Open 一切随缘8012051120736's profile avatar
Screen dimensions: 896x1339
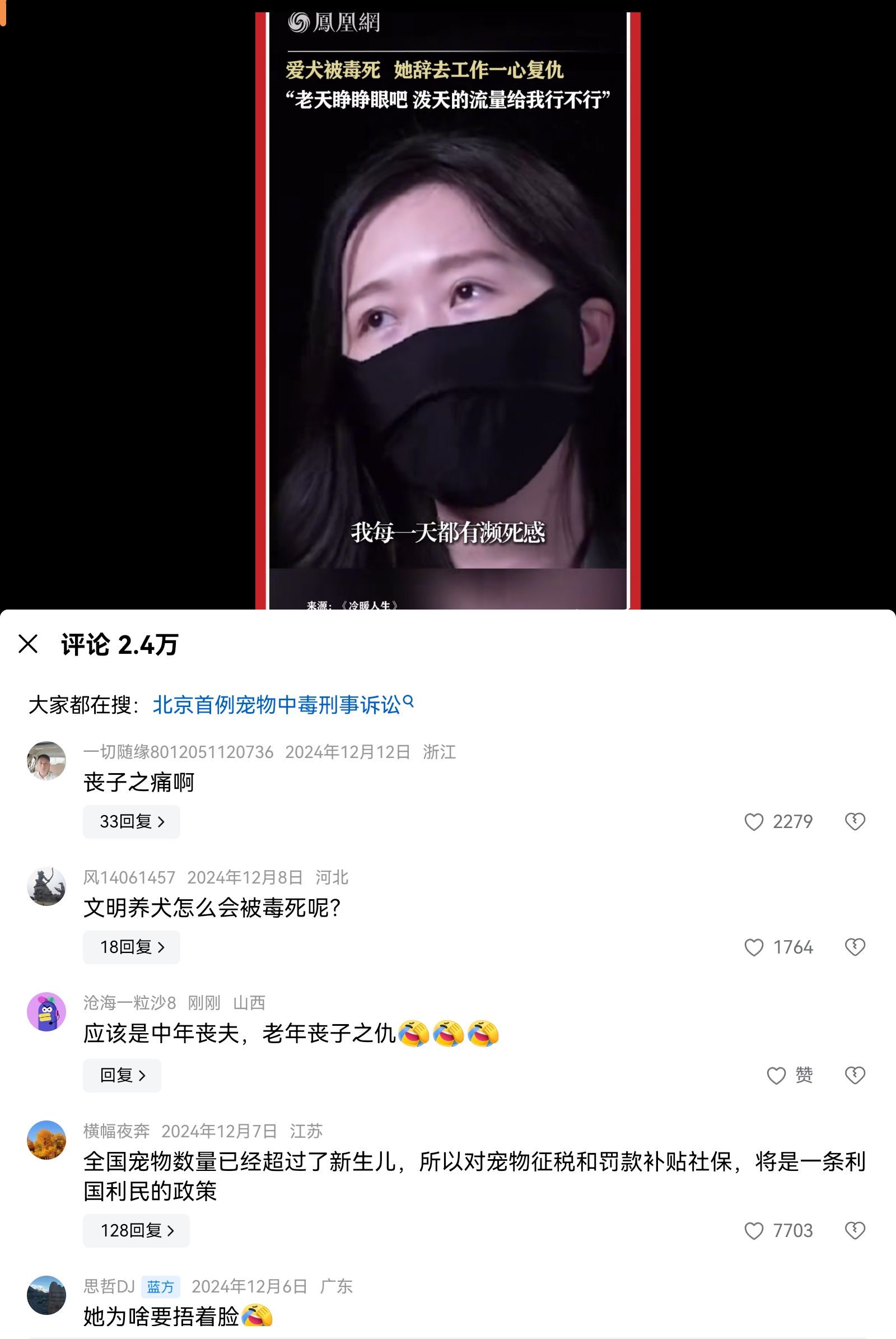(46, 760)
